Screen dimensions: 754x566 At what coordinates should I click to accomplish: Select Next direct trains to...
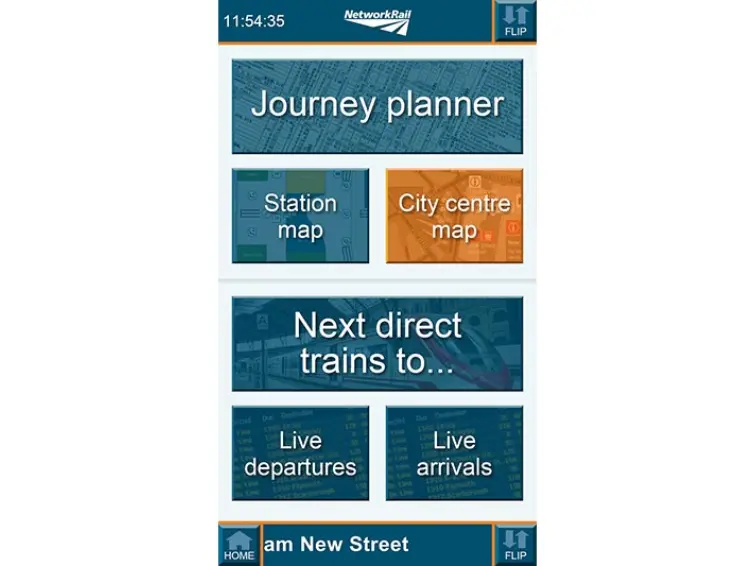[x=377, y=343]
